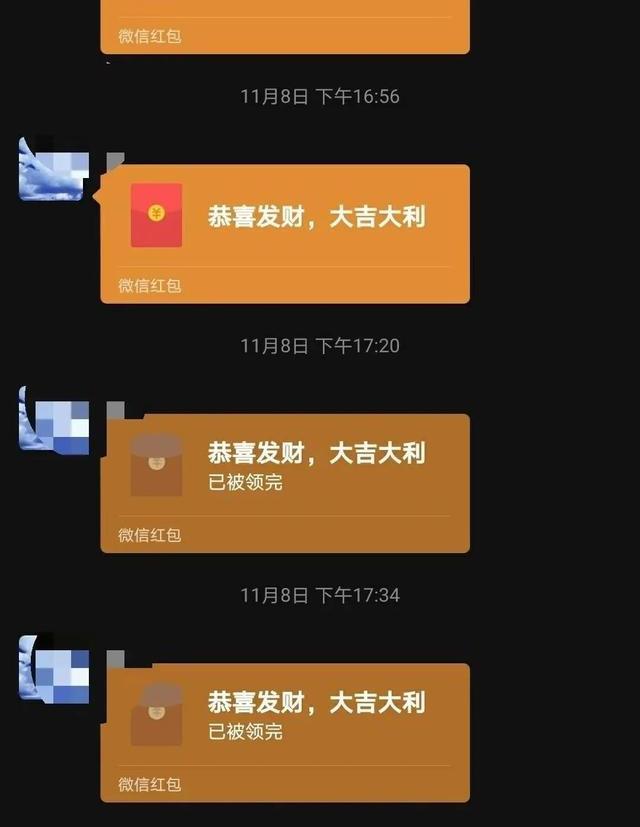The height and width of the screenshot is (827, 640).
Task: Tap the avatar beside the unclaimed red packet
Action: click(54, 169)
